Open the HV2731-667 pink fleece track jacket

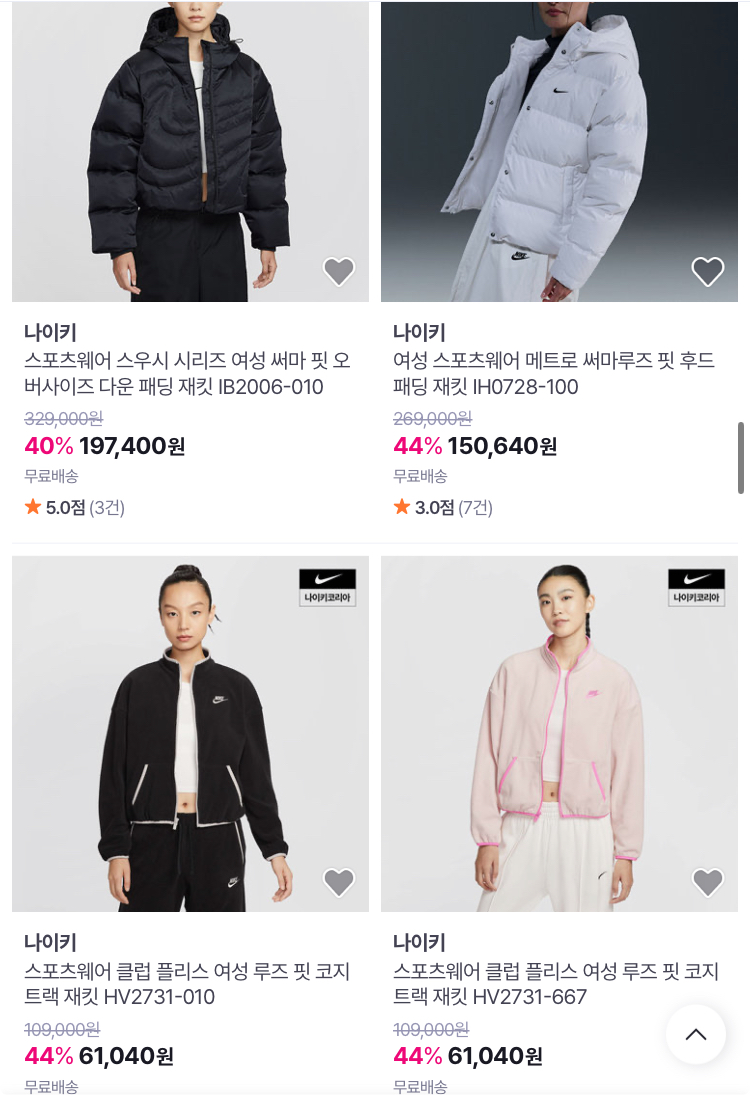tap(555, 984)
